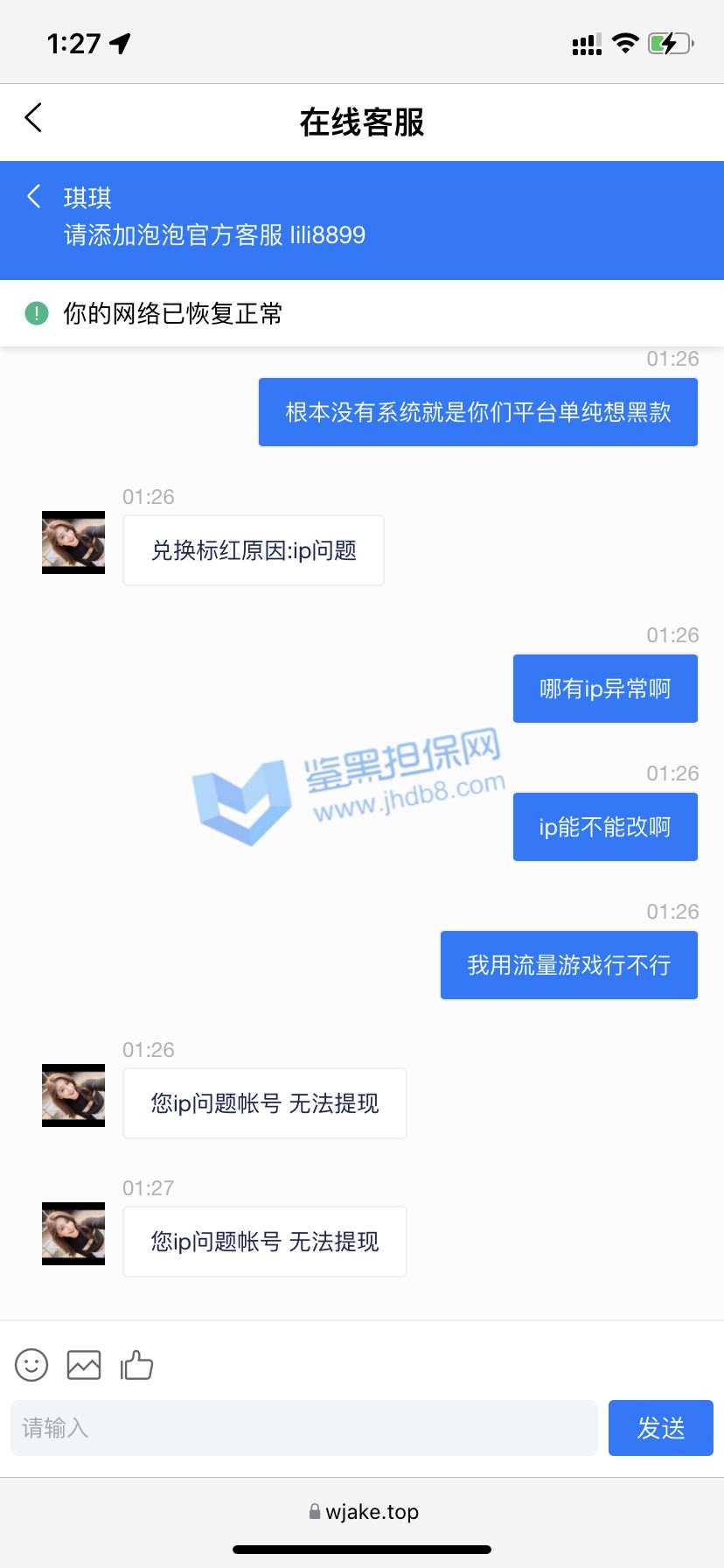Go back from 在线客服 page
Image resolution: width=724 pixels, height=1568 pixels.
pos(33,118)
